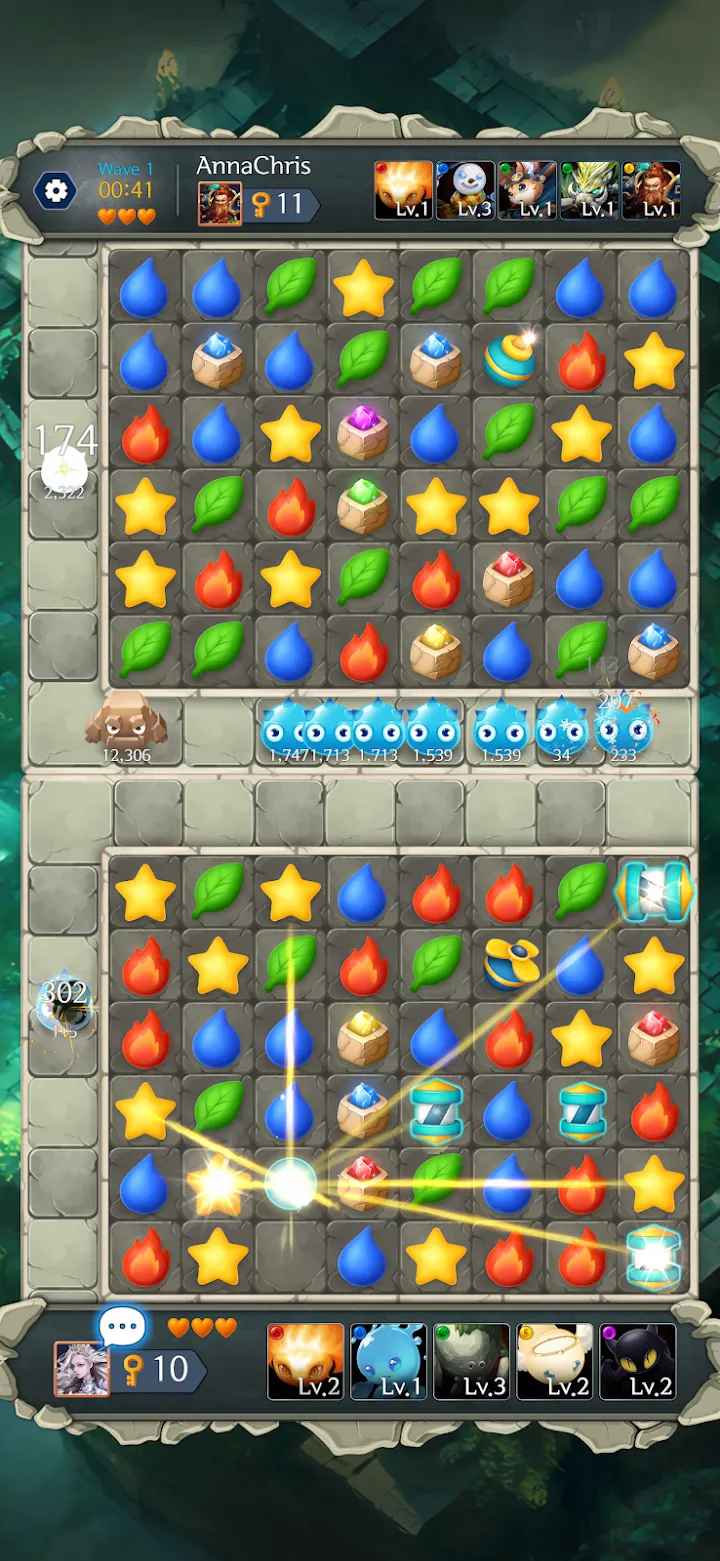
Task: Select the fire hero Lv.2 card
Action: point(305,1361)
